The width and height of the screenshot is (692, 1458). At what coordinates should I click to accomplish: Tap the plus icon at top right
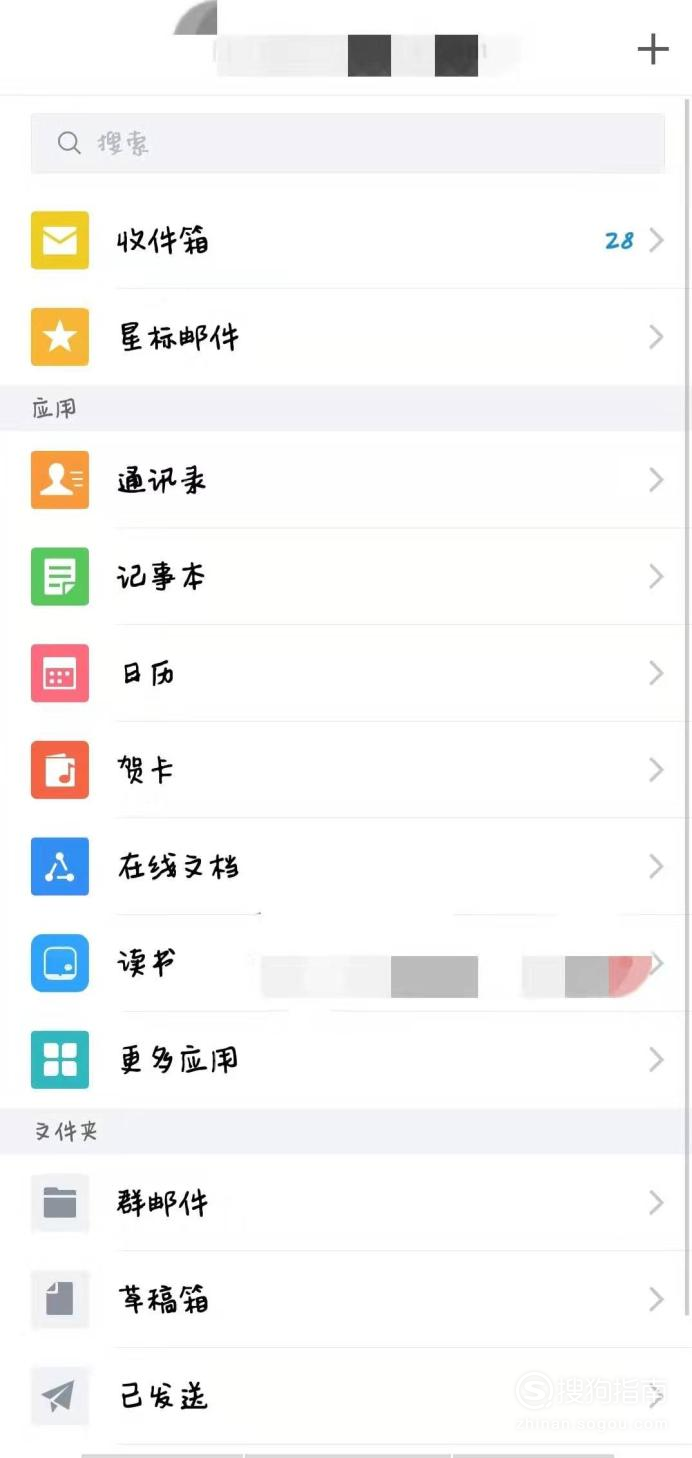pyautogui.click(x=653, y=48)
